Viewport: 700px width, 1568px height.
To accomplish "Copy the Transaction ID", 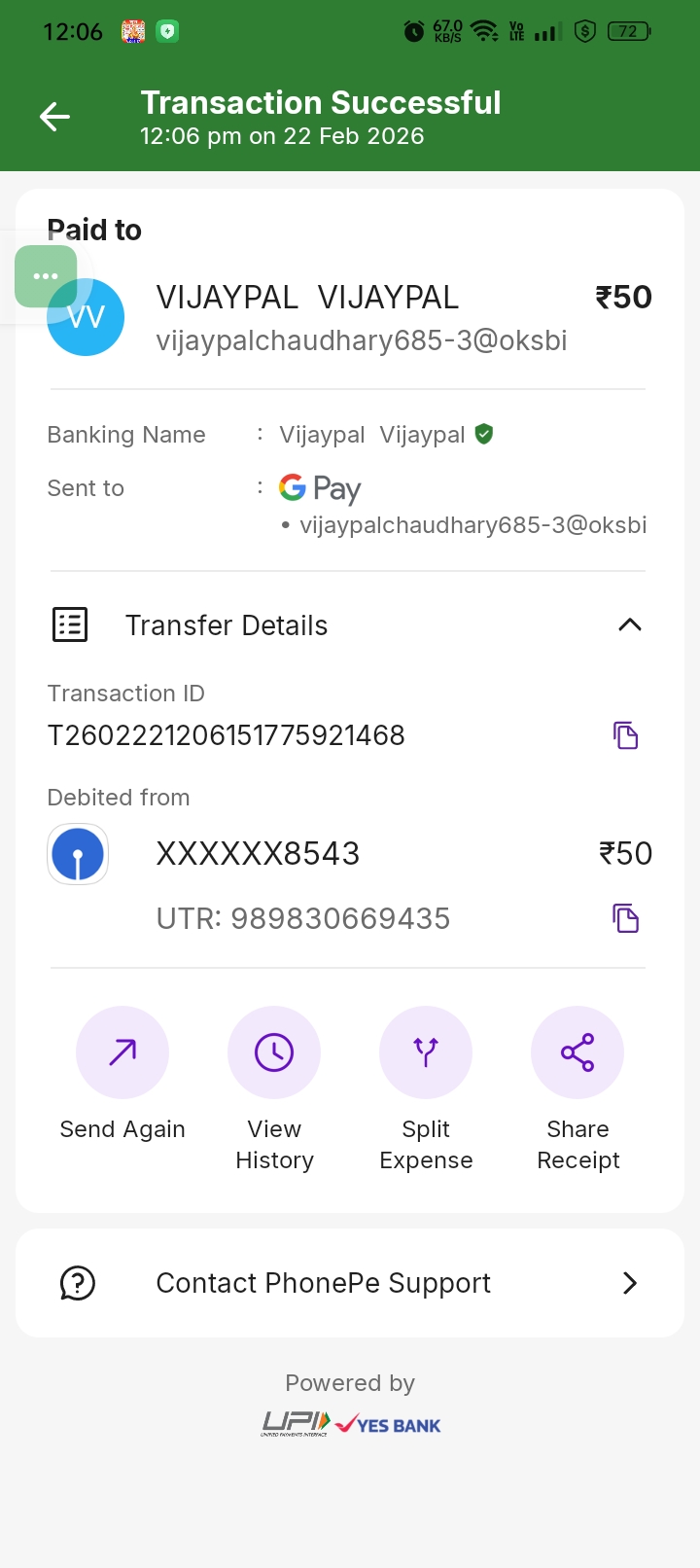I will pos(625,735).
